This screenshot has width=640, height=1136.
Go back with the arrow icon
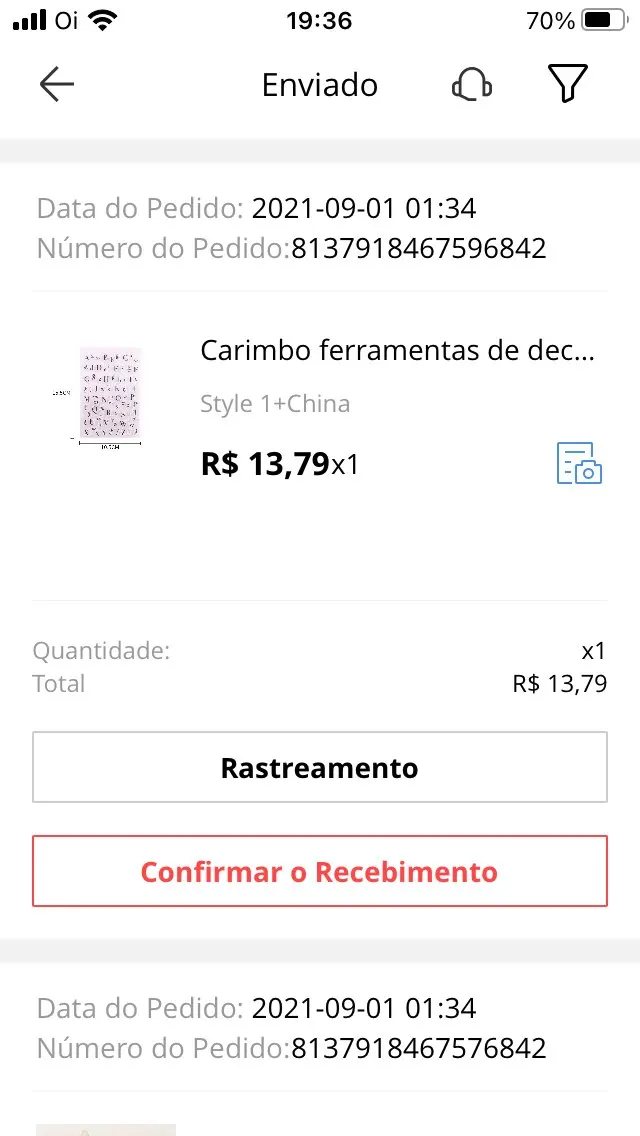[57, 85]
